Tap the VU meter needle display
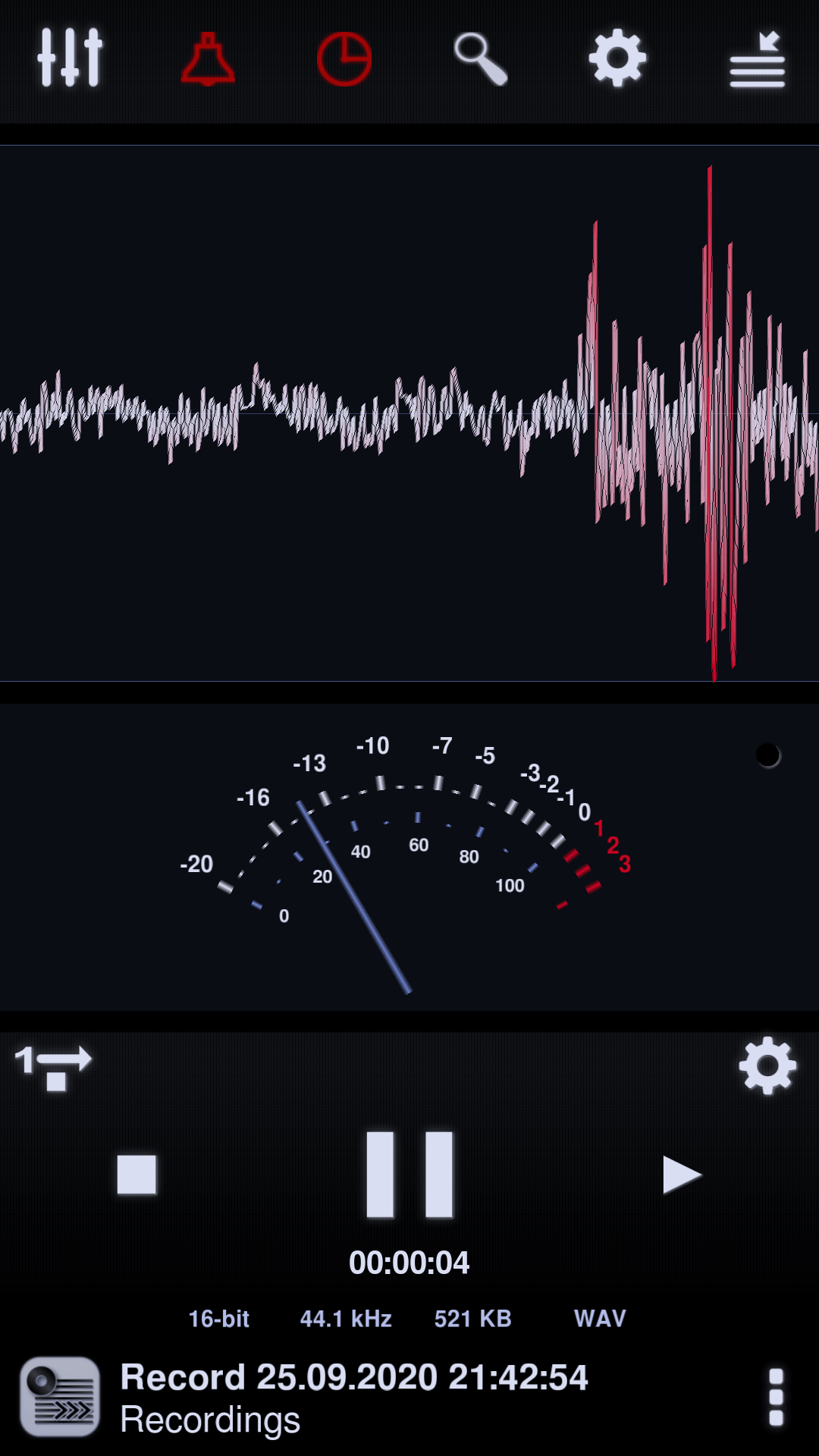The height and width of the screenshot is (1456, 819). click(x=409, y=857)
